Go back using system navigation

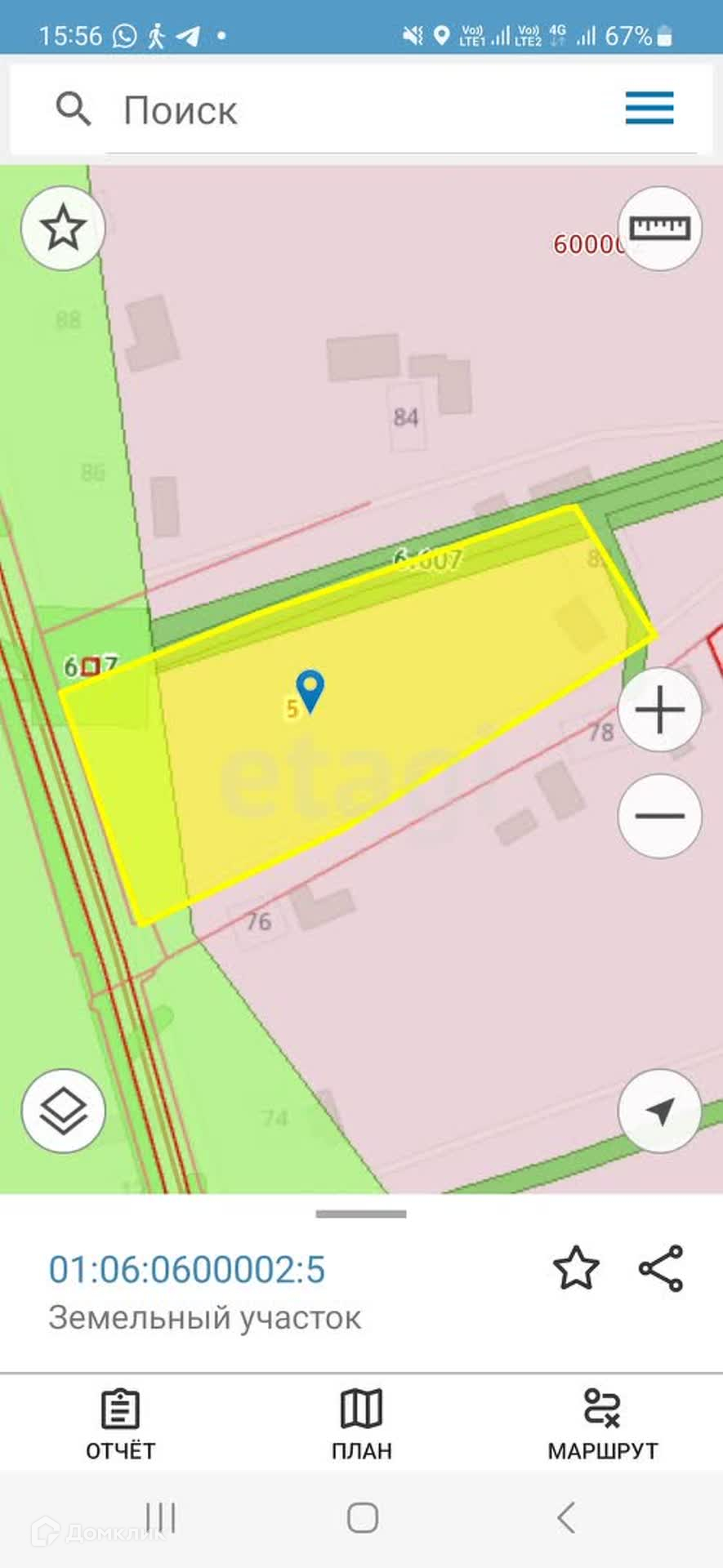pos(565,1518)
